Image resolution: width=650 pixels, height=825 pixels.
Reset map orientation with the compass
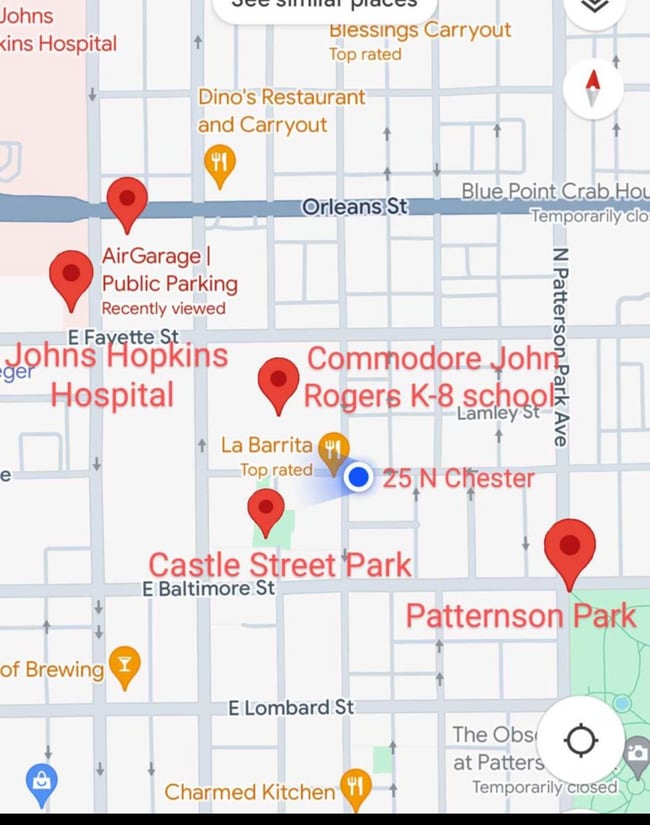point(593,89)
